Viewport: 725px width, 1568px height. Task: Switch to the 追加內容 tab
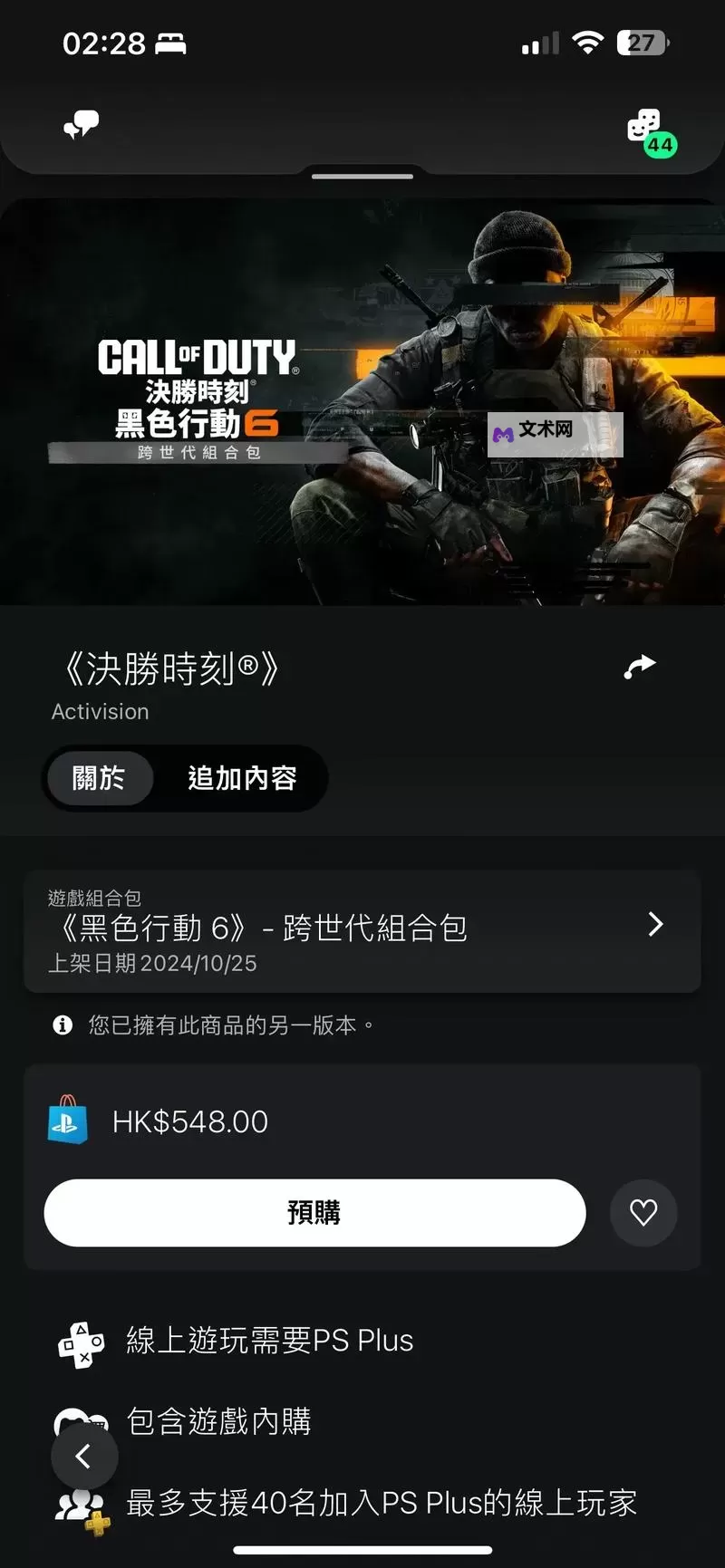click(242, 778)
